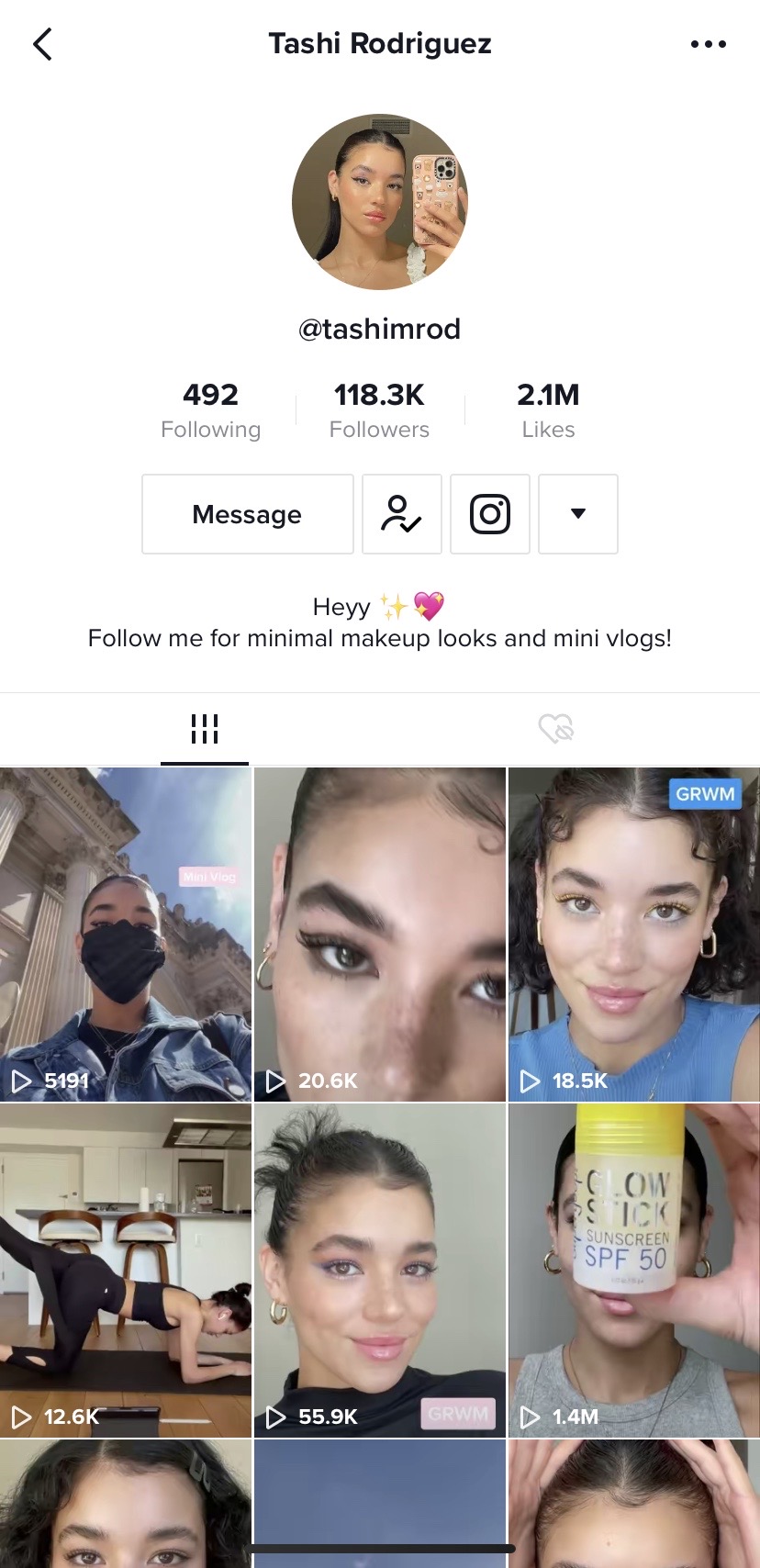Open the Mini Vlog video with 5191 views

pos(126,935)
